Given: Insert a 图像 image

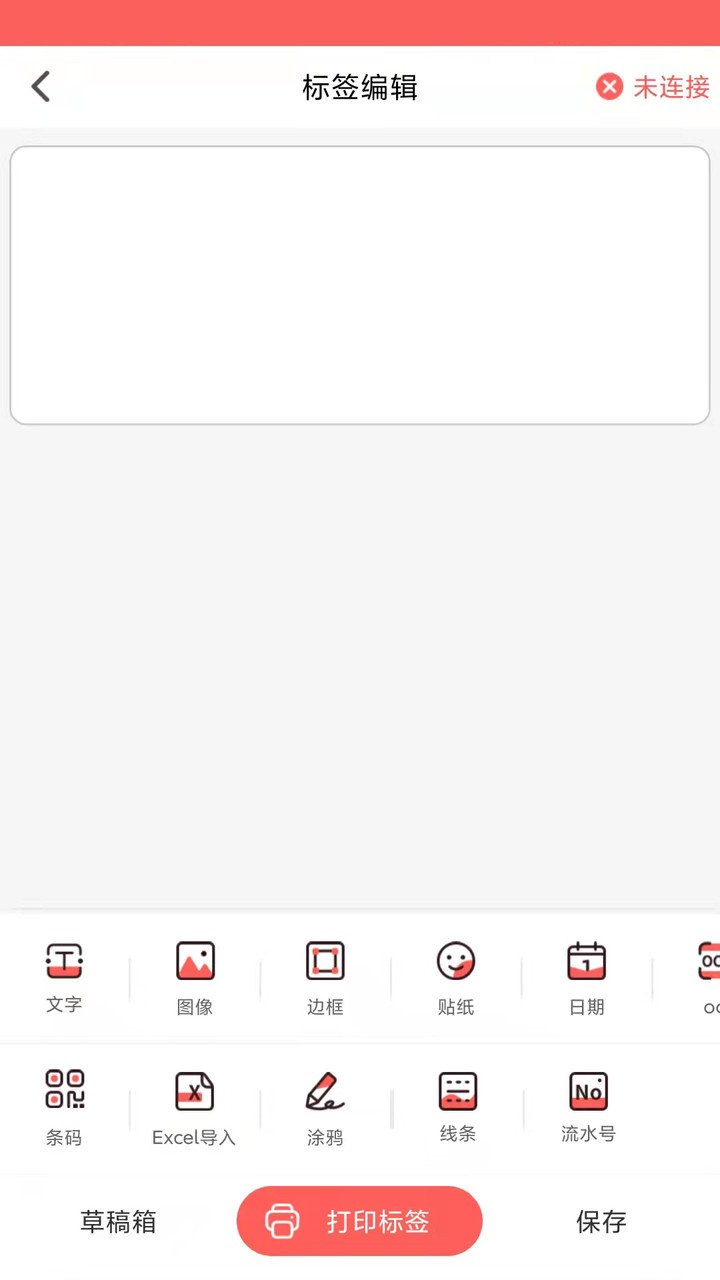Looking at the screenshot, I should [195, 976].
